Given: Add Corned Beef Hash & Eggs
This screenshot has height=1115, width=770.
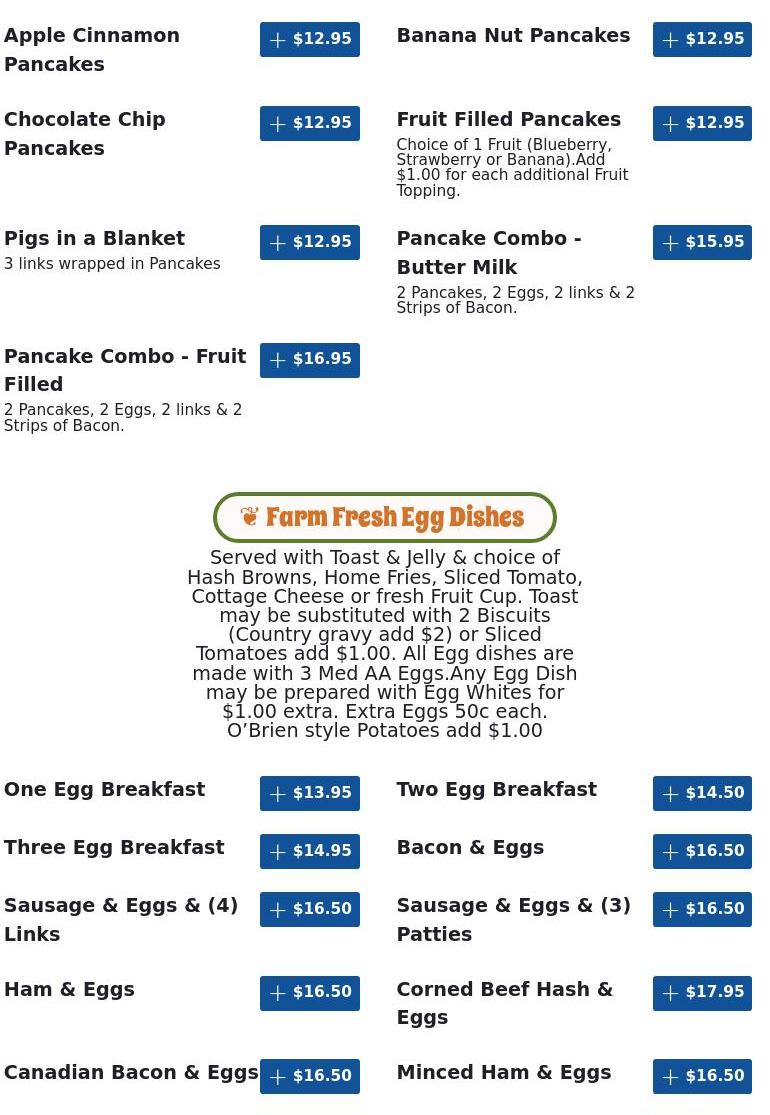Looking at the screenshot, I should click(702, 993).
